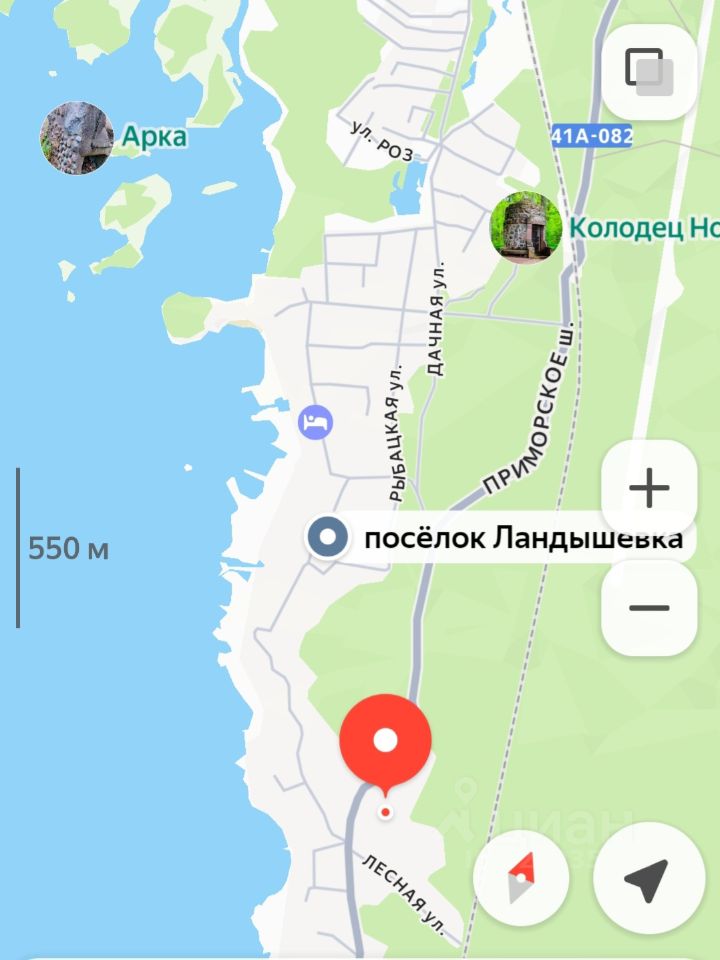This screenshot has width=720, height=960.
Task: Zoom out with the minus button
Action: (649, 607)
